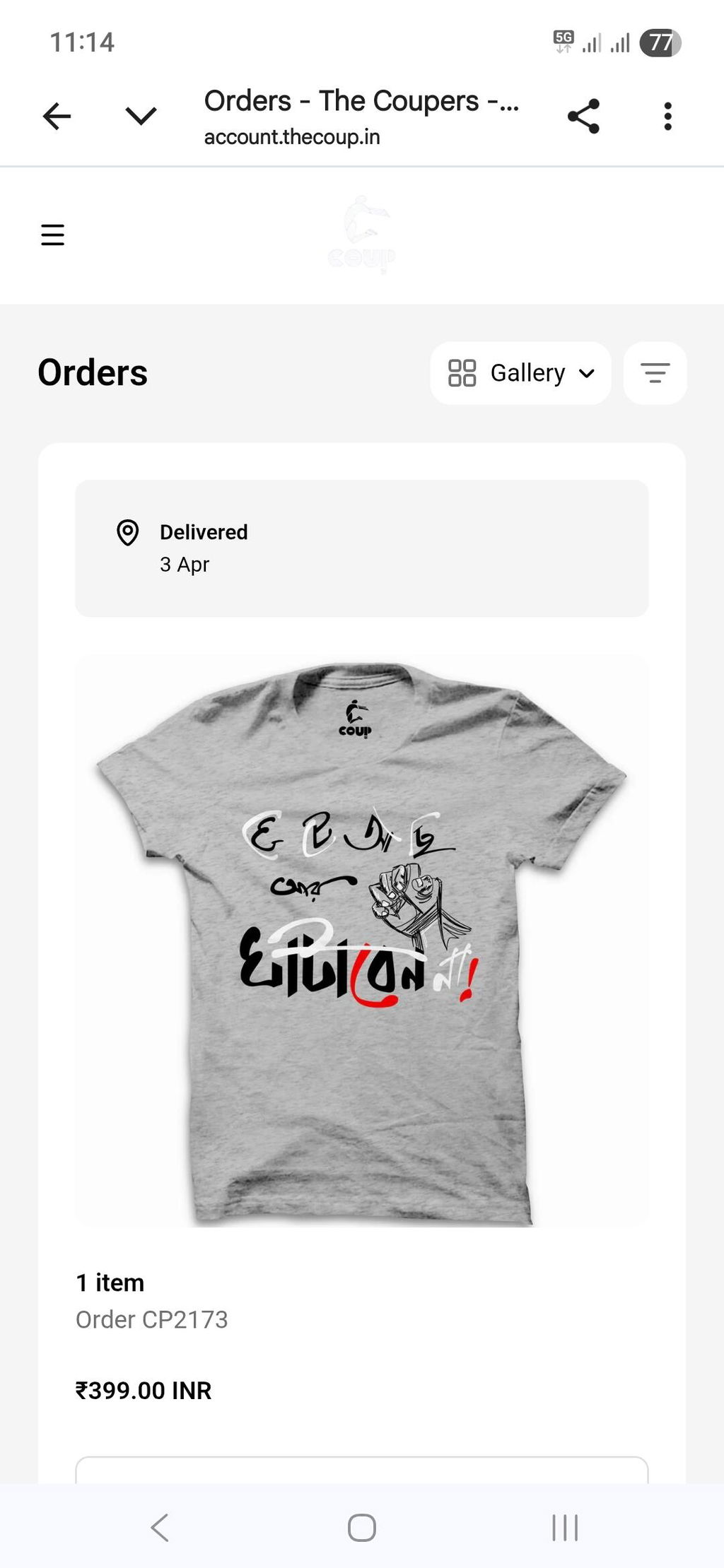Open the Gallery view dropdown
Screen dimensions: 724x1568
point(521,373)
